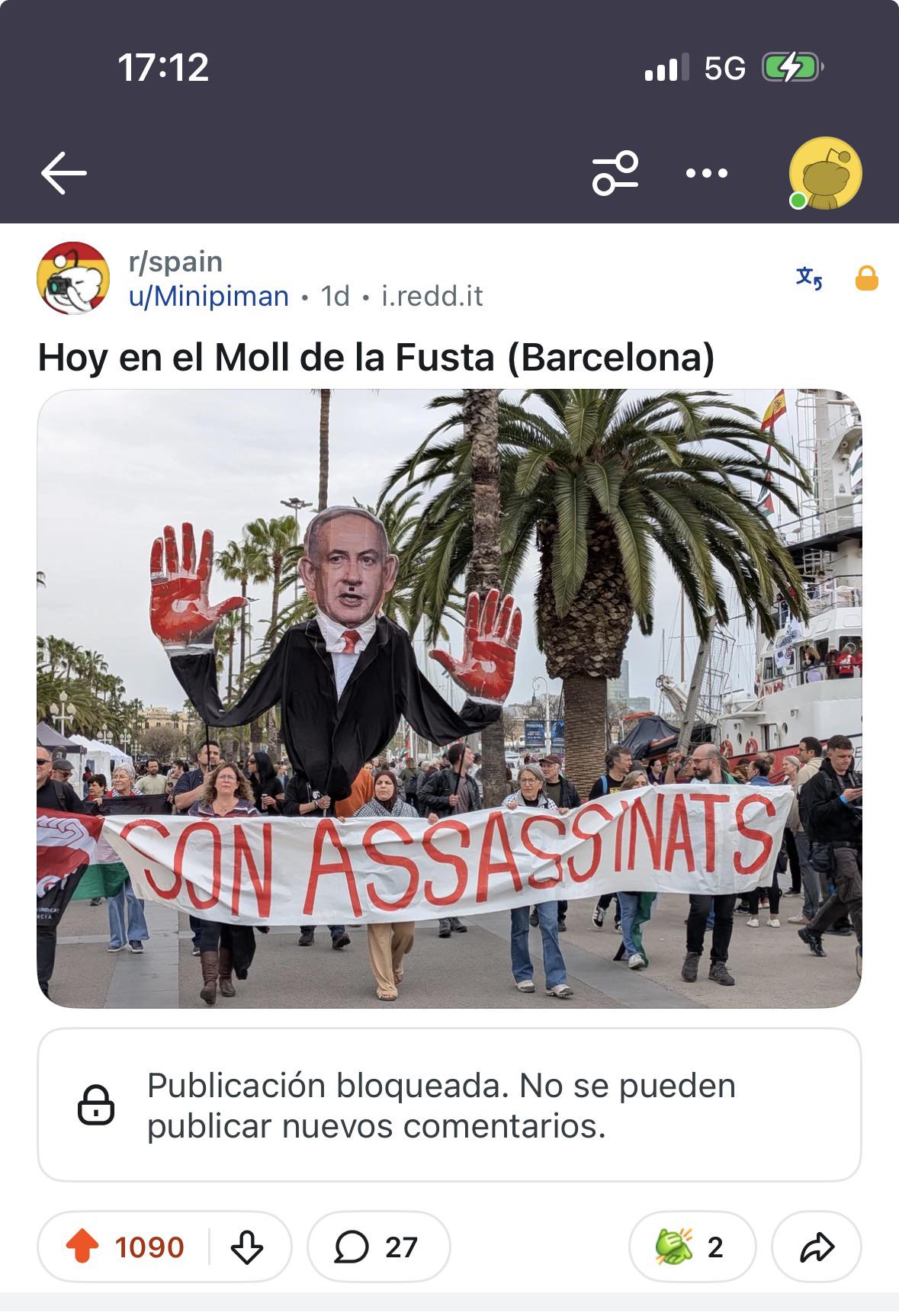This screenshot has height=1316, width=899.
Task: Go back using the top arrow
Action: point(63,173)
